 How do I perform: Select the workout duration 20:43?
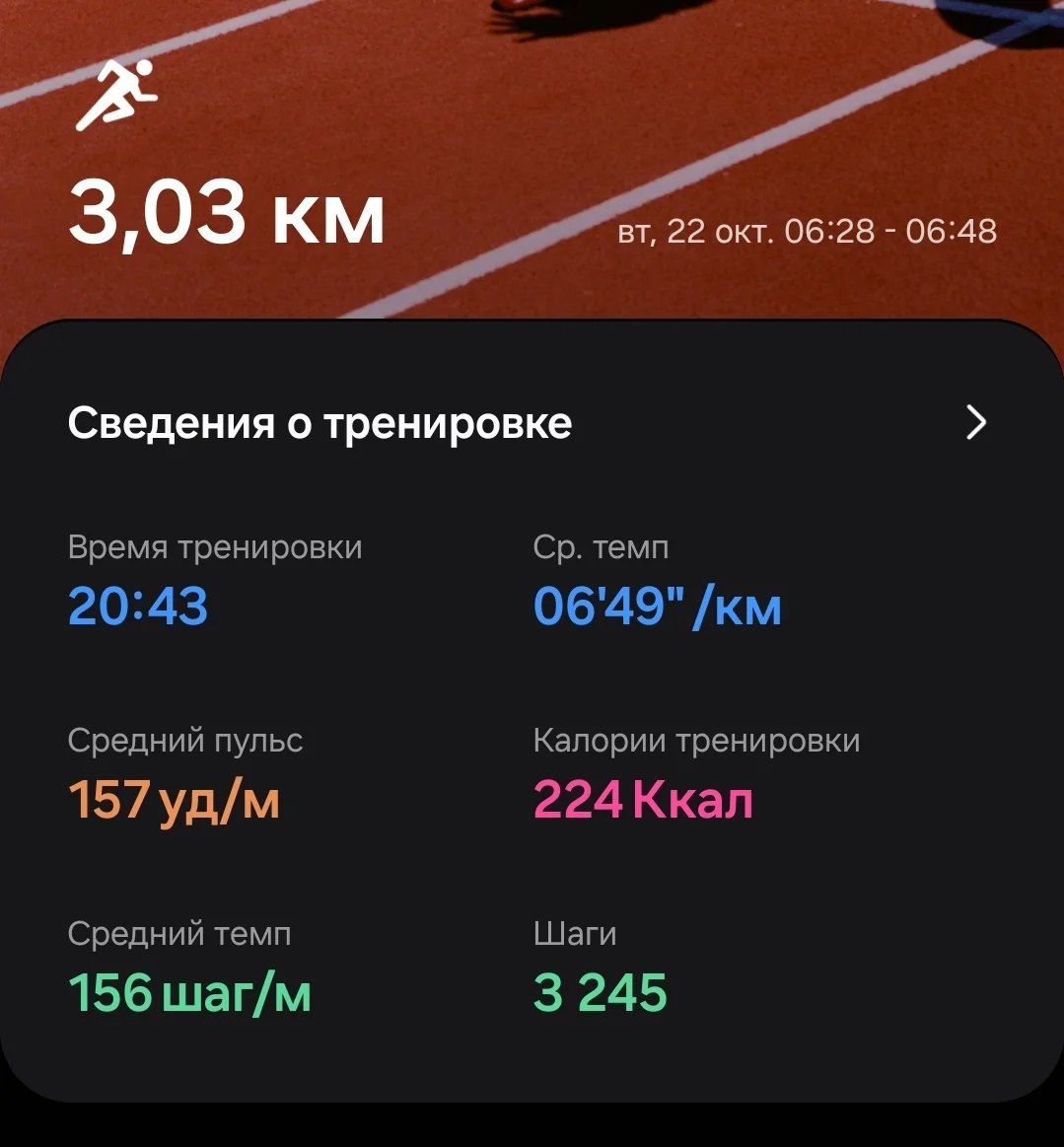(x=137, y=608)
